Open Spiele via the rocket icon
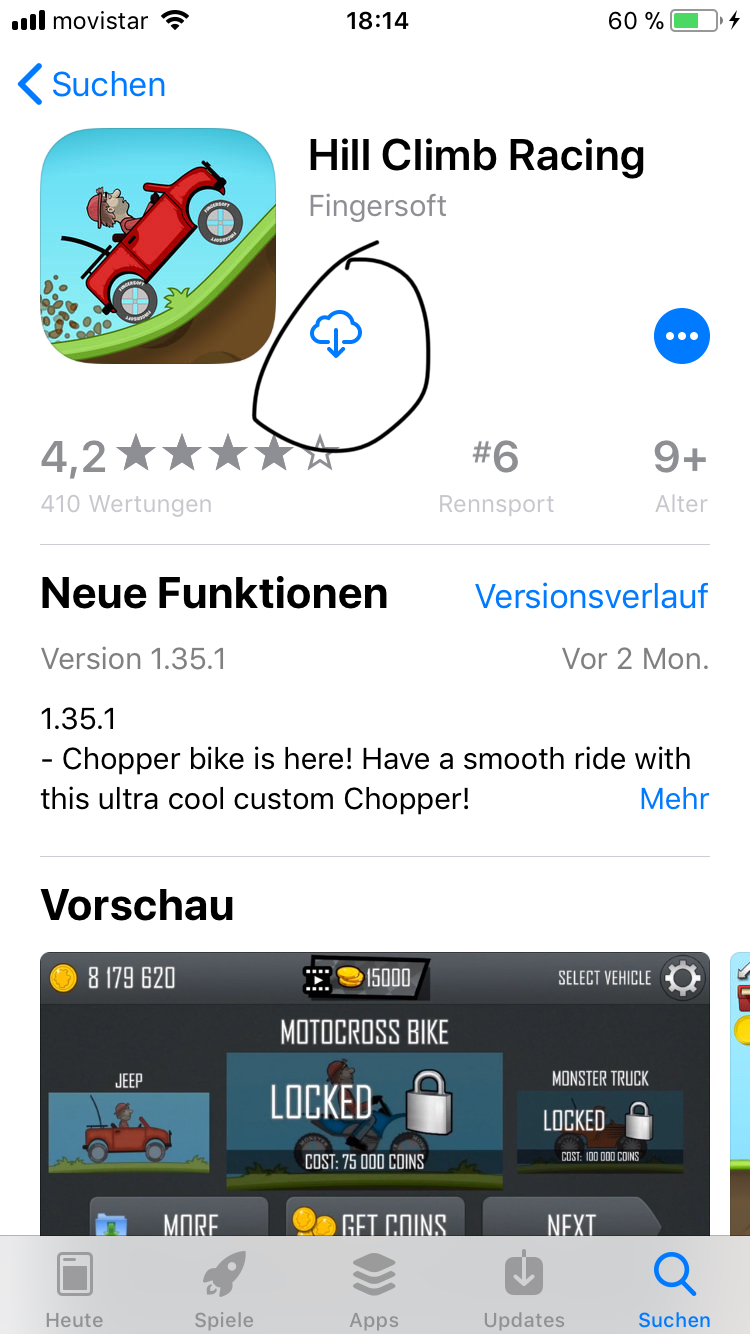 coord(223,1275)
